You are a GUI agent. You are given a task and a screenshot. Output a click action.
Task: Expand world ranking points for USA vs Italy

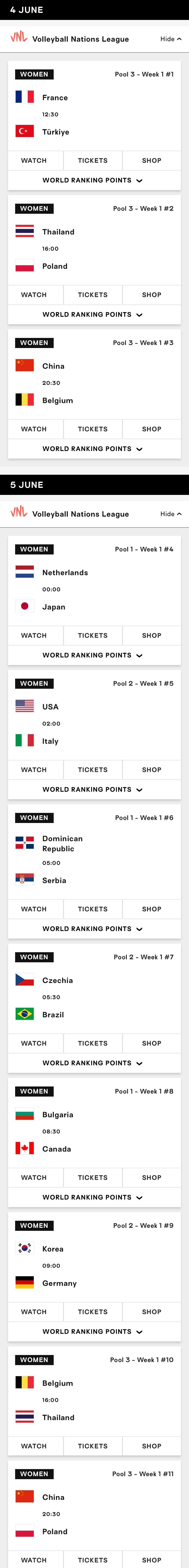click(x=93, y=789)
